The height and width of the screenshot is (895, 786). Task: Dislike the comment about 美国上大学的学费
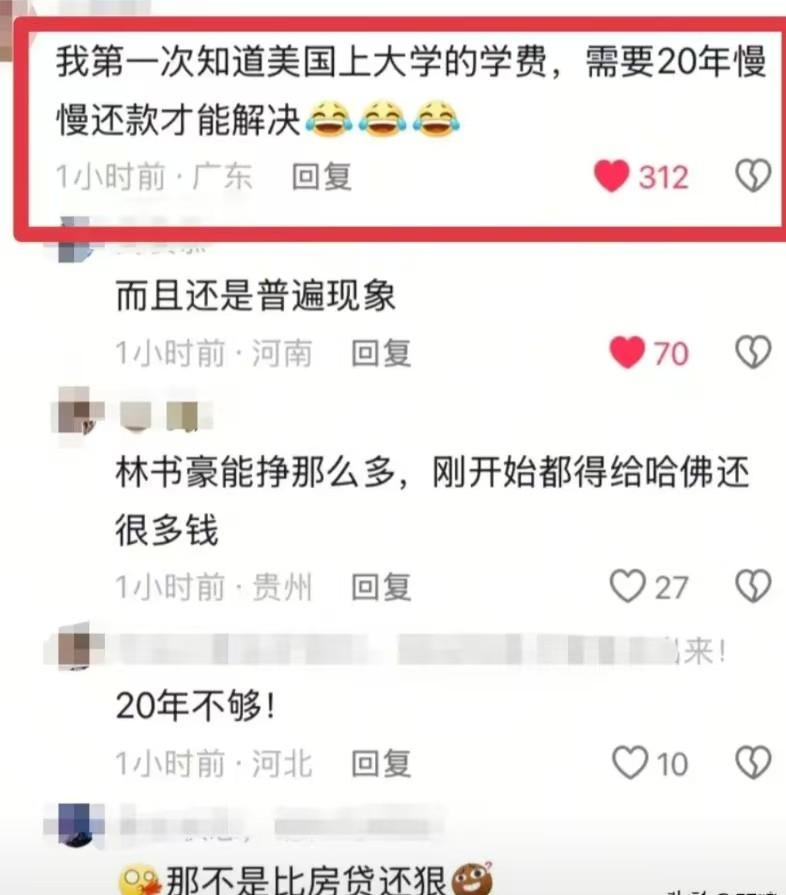tap(753, 177)
